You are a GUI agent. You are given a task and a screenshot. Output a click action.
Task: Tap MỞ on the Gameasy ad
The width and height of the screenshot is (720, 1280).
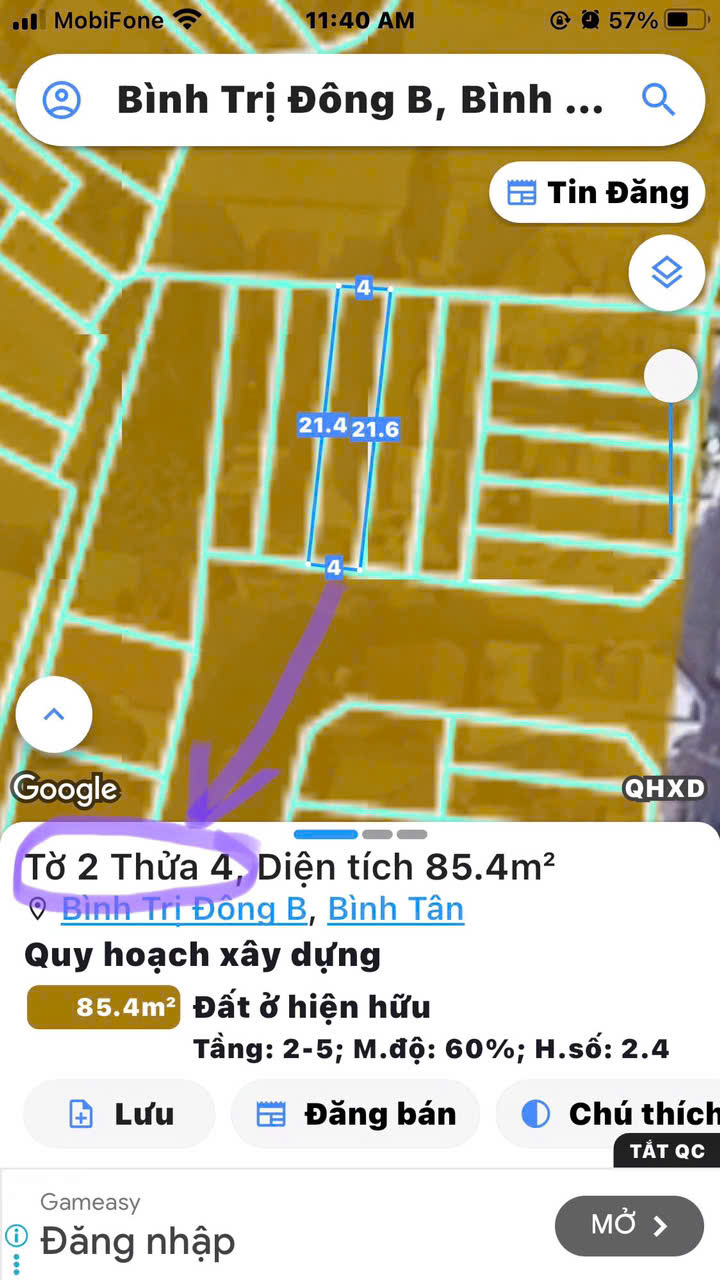tap(629, 1226)
